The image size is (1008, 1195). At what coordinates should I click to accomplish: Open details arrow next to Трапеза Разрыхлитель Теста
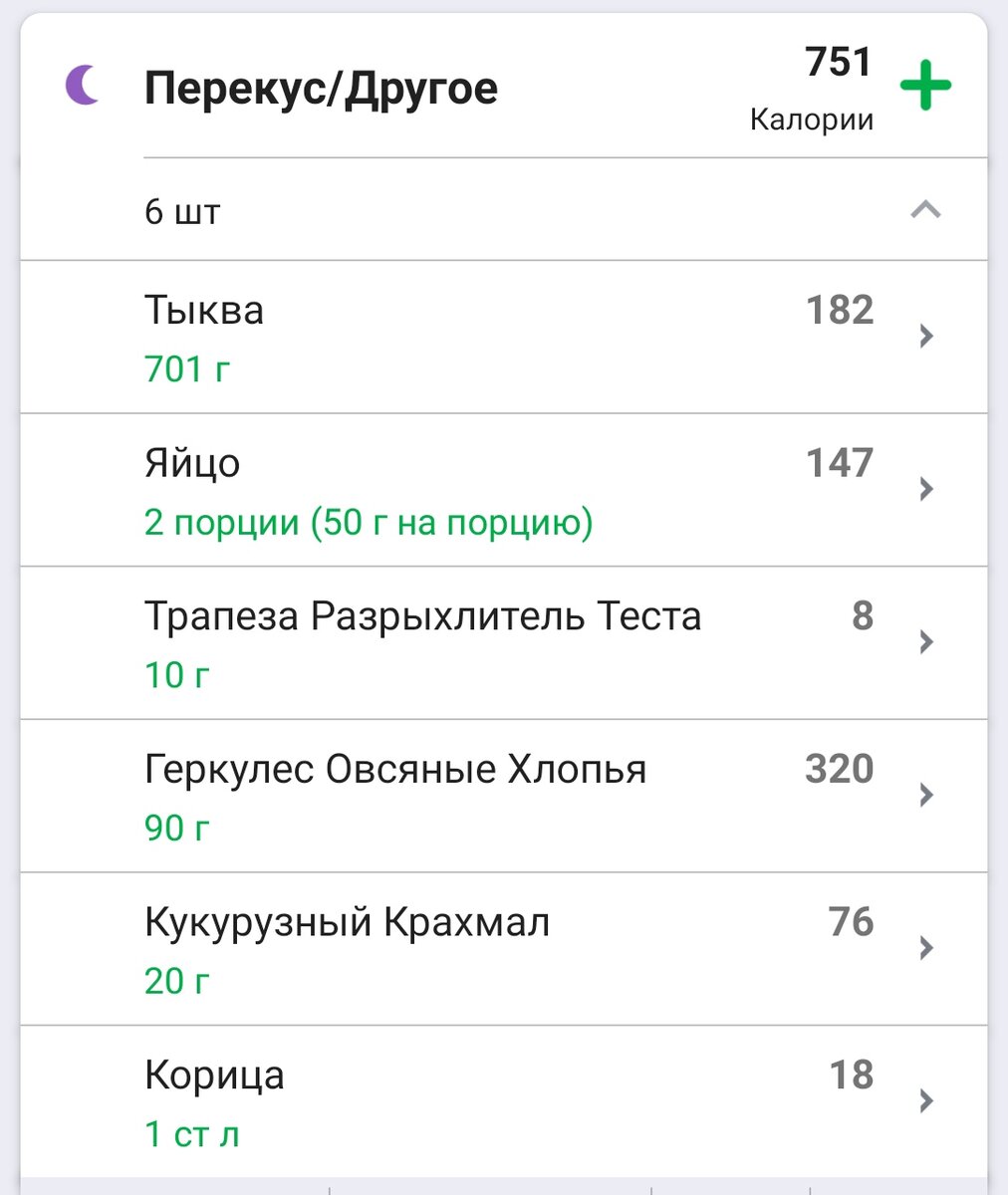tap(926, 642)
